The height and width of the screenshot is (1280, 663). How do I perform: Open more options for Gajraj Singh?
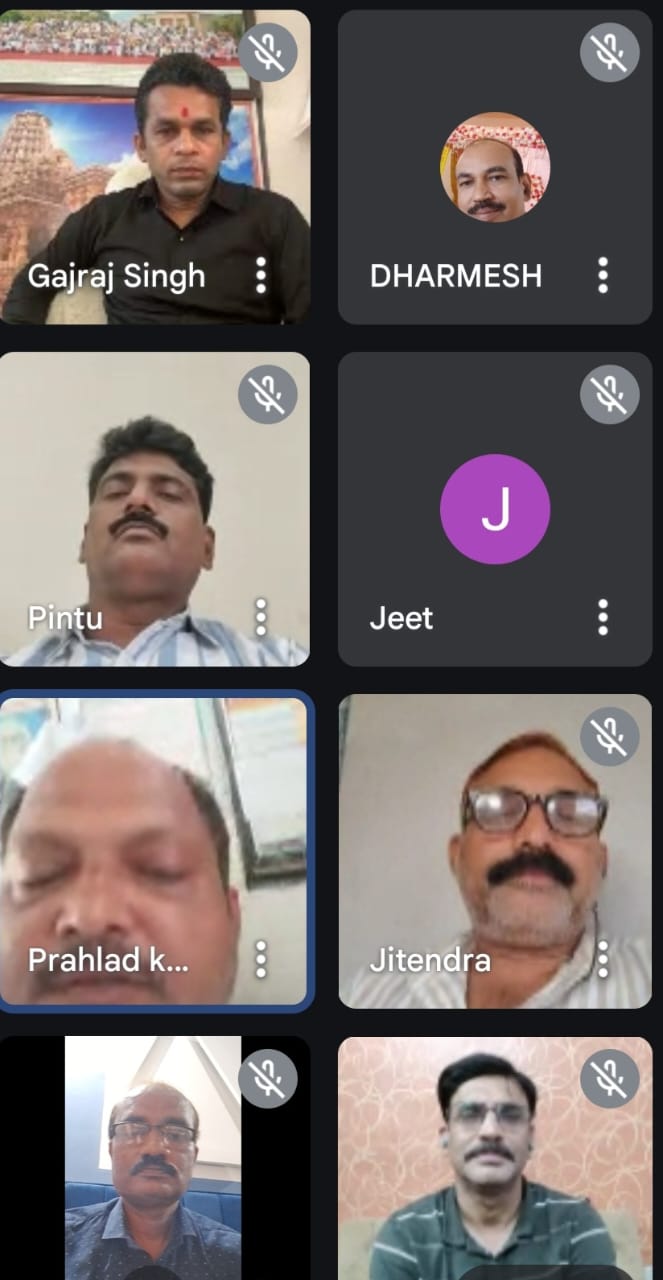click(261, 275)
